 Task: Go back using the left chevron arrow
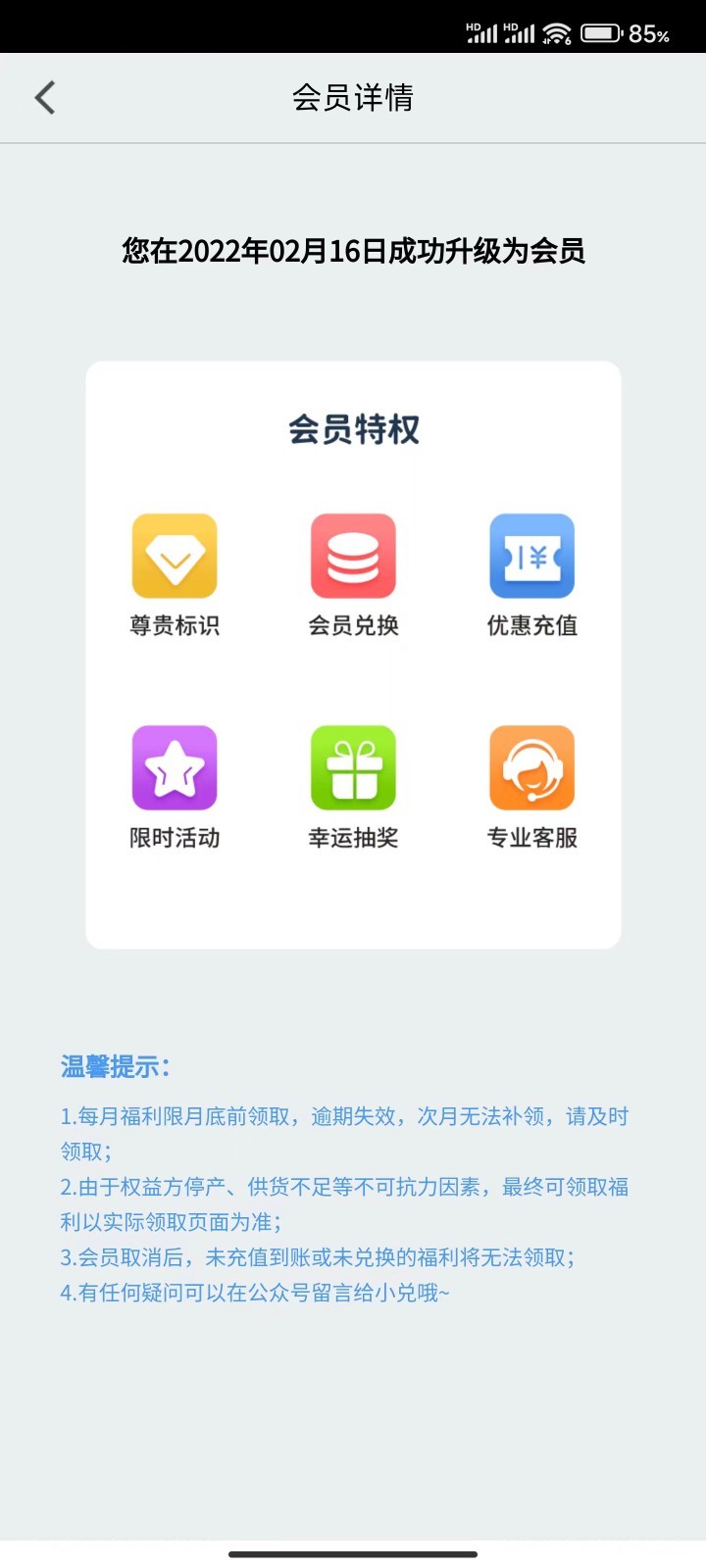[x=44, y=97]
